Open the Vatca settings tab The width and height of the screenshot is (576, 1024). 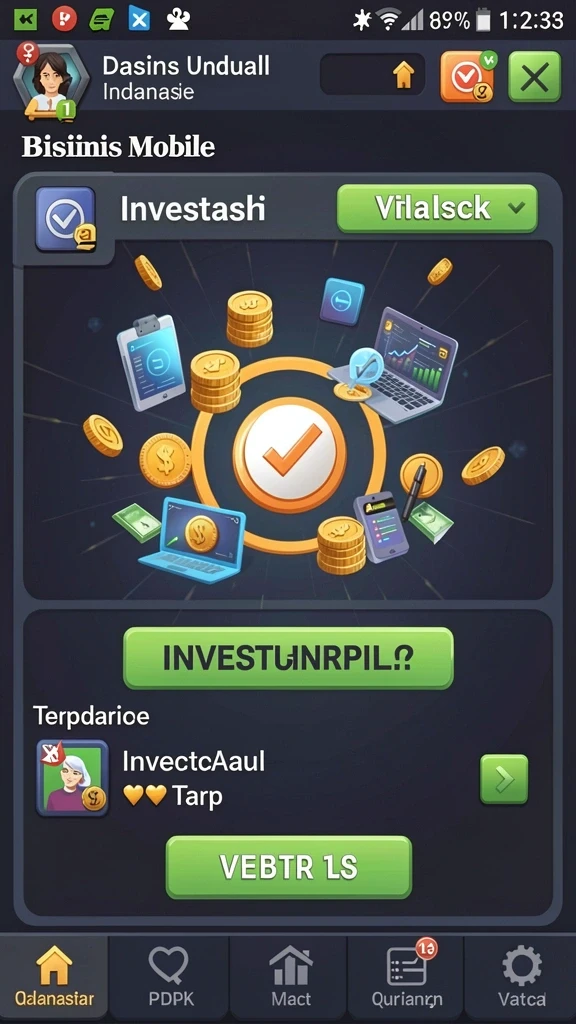pyautogui.click(x=520, y=977)
